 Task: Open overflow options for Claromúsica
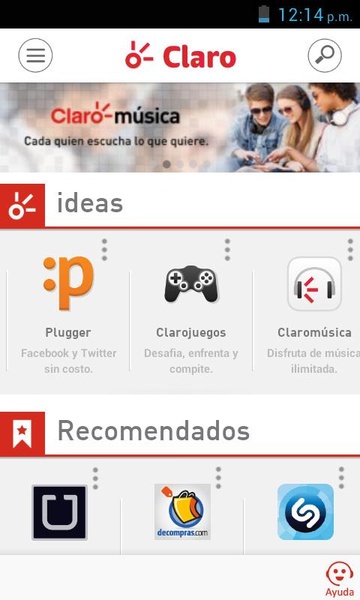(350, 250)
